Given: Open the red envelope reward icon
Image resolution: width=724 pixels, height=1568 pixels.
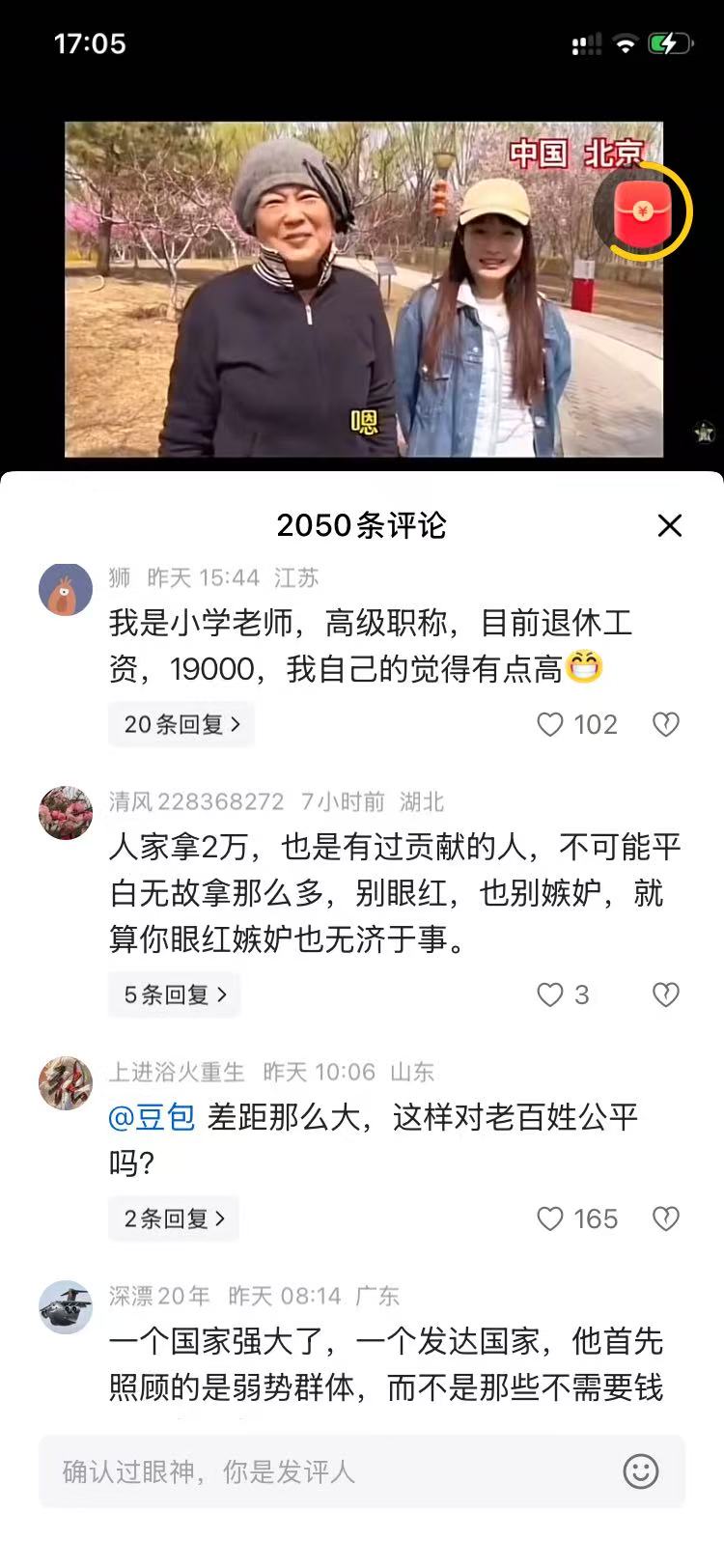Looking at the screenshot, I should coord(642,211).
